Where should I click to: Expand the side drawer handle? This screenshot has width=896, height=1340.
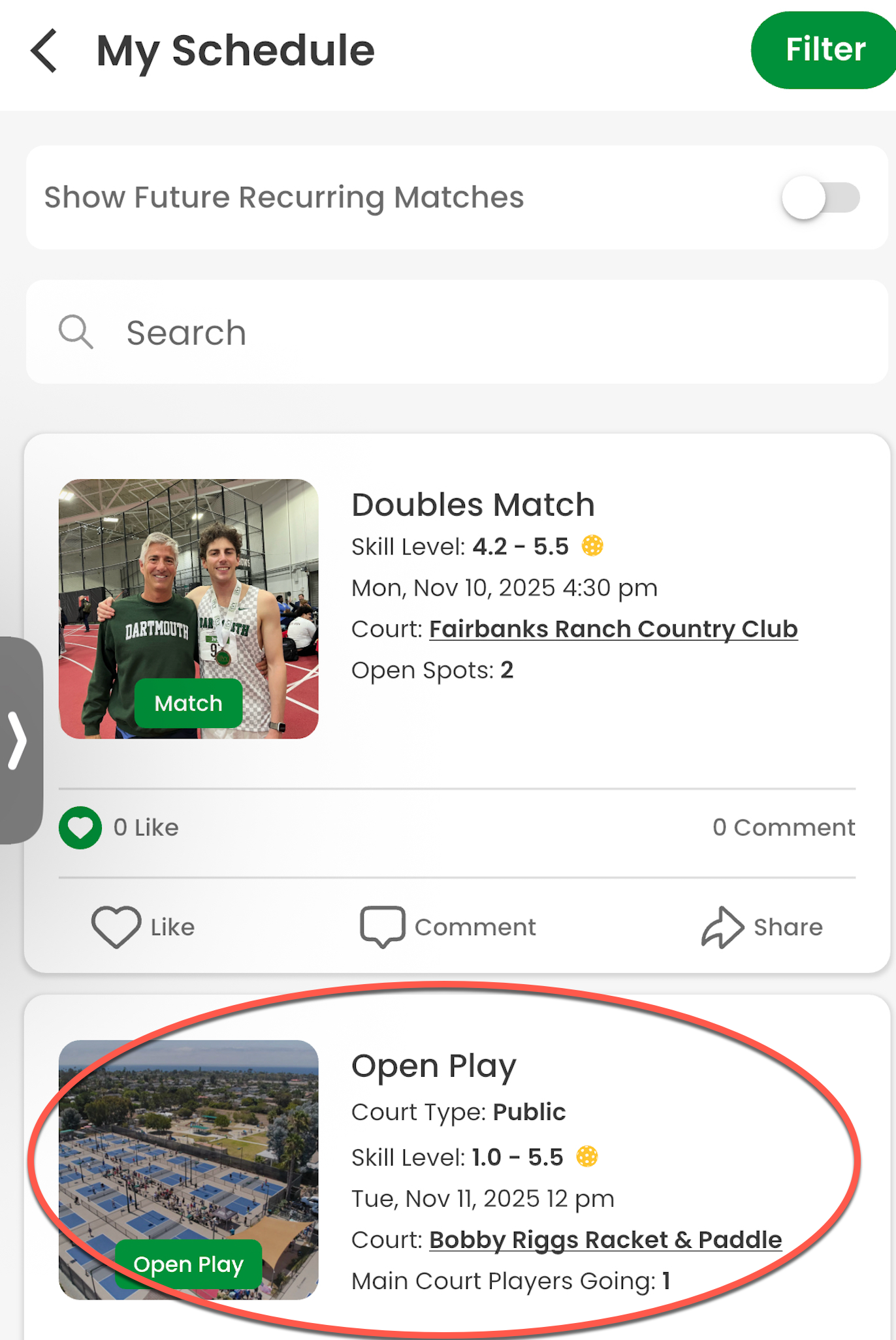coord(18,741)
